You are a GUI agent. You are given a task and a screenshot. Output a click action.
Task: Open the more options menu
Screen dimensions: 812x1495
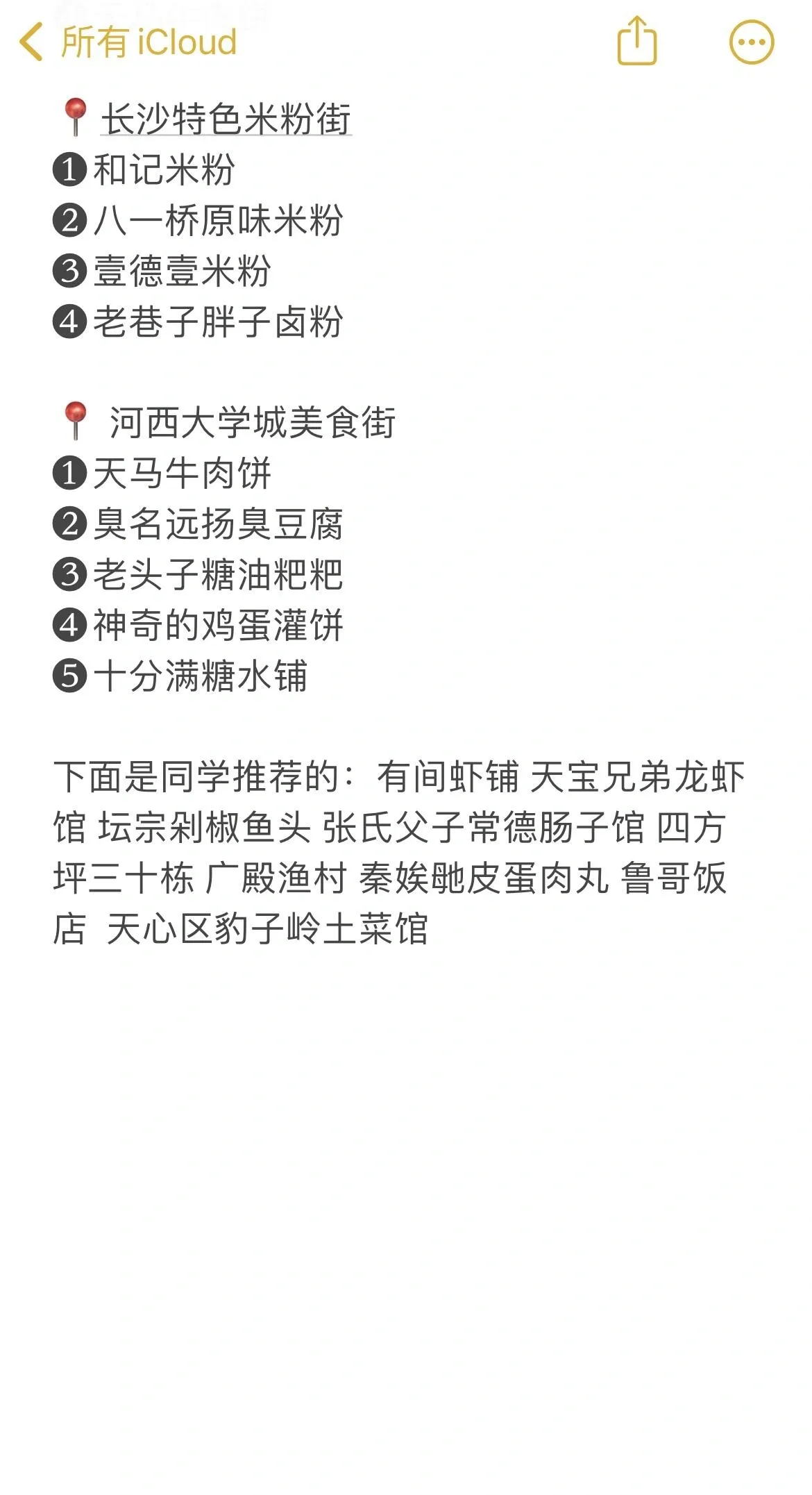click(x=752, y=42)
